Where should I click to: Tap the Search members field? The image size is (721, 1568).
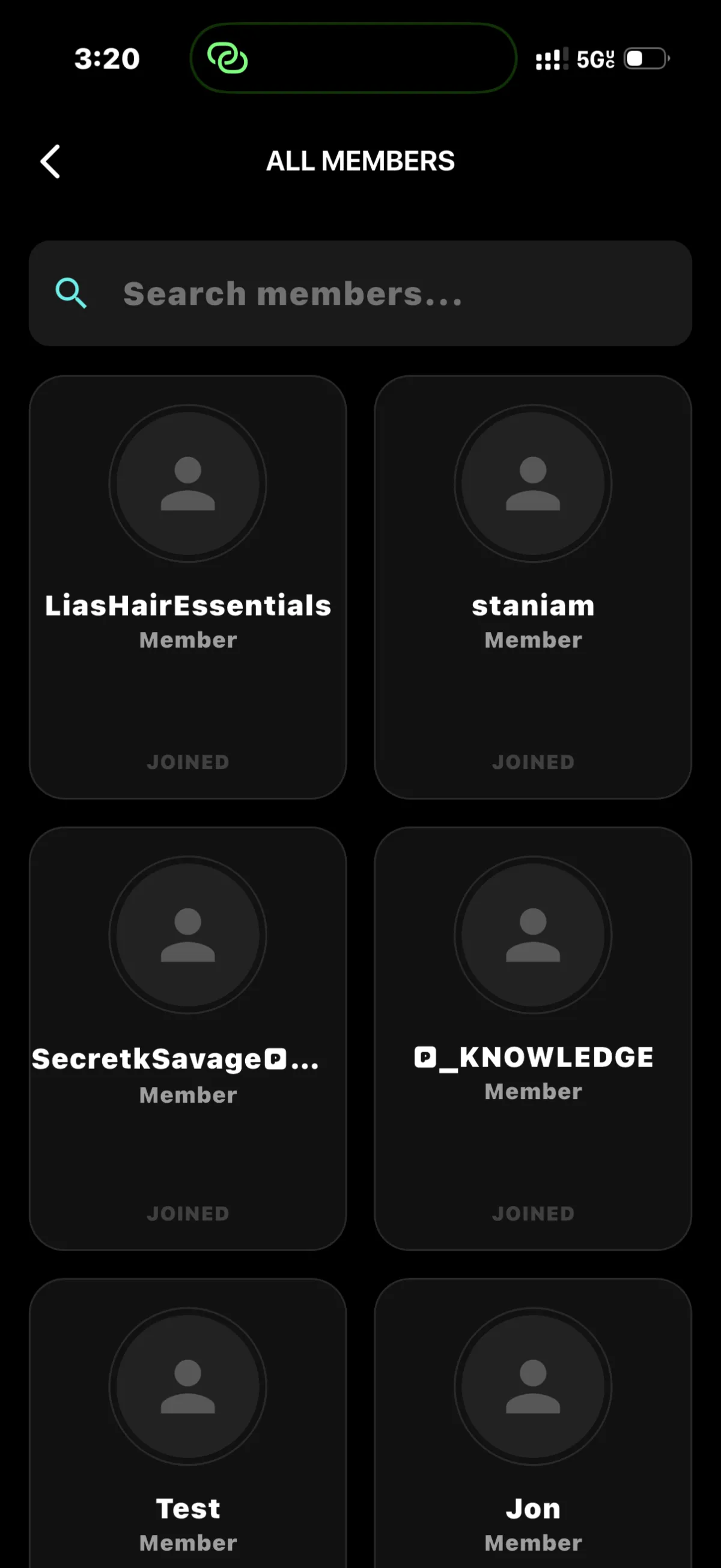pyautogui.click(x=360, y=293)
